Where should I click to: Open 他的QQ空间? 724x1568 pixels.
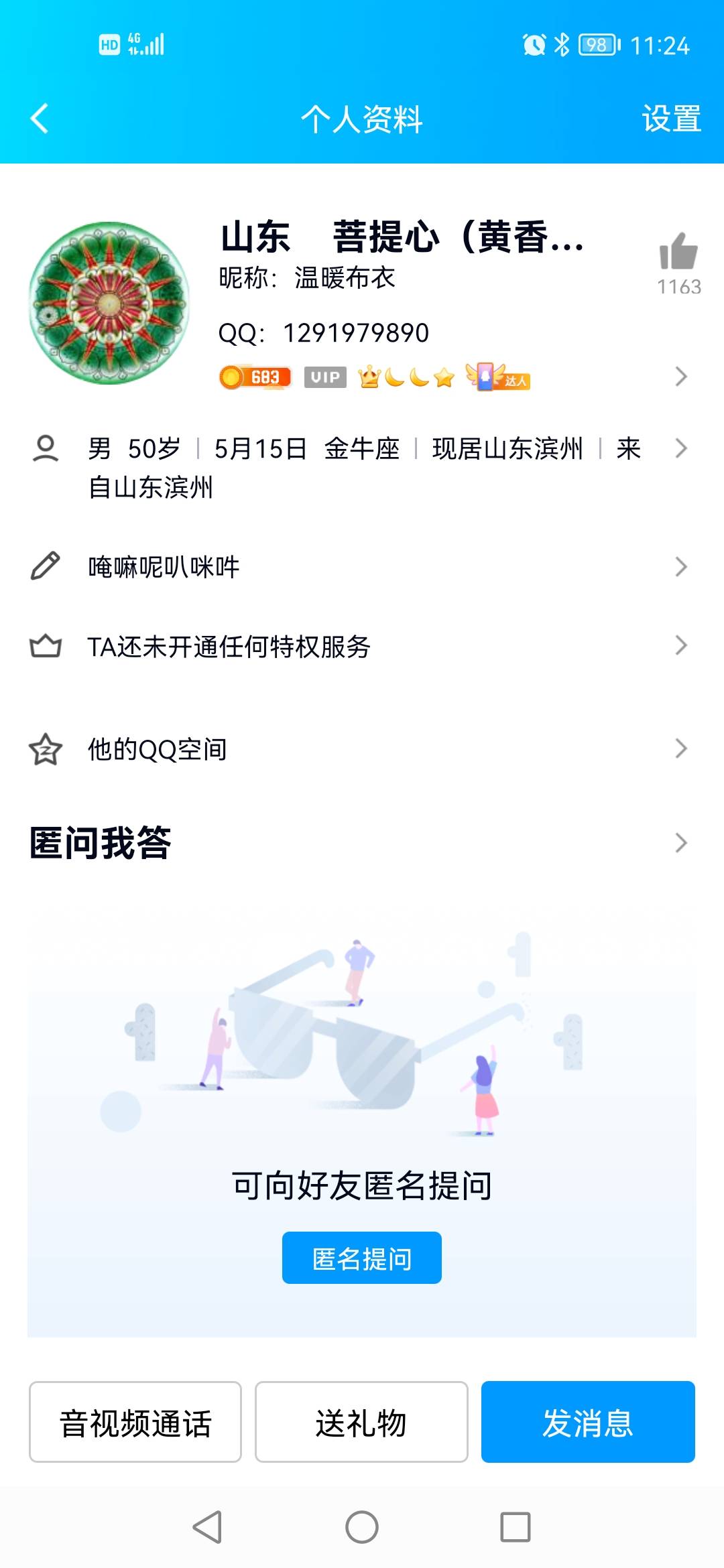(x=362, y=749)
